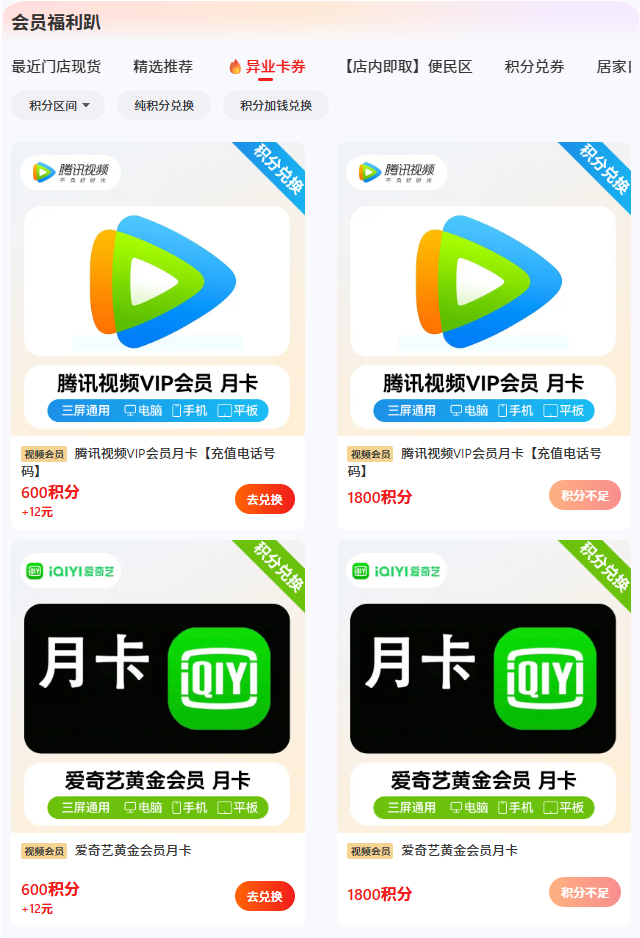Viewport: 640px width, 938px height.
Task: Filter by 纯积分兑换
Action: pos(164,105)
